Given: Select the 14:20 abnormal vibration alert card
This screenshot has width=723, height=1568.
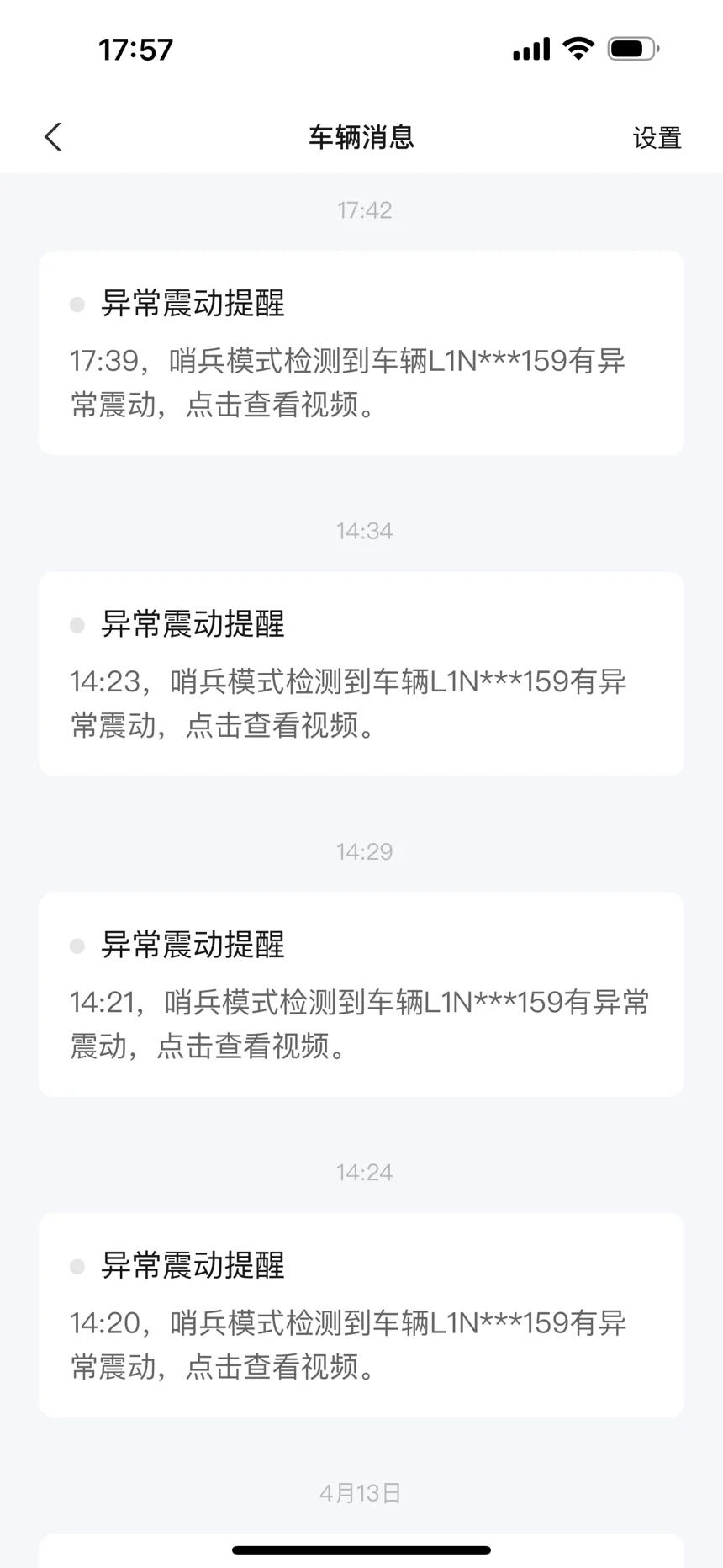Looking at the screenshot, I should (x=361, y=1315).
